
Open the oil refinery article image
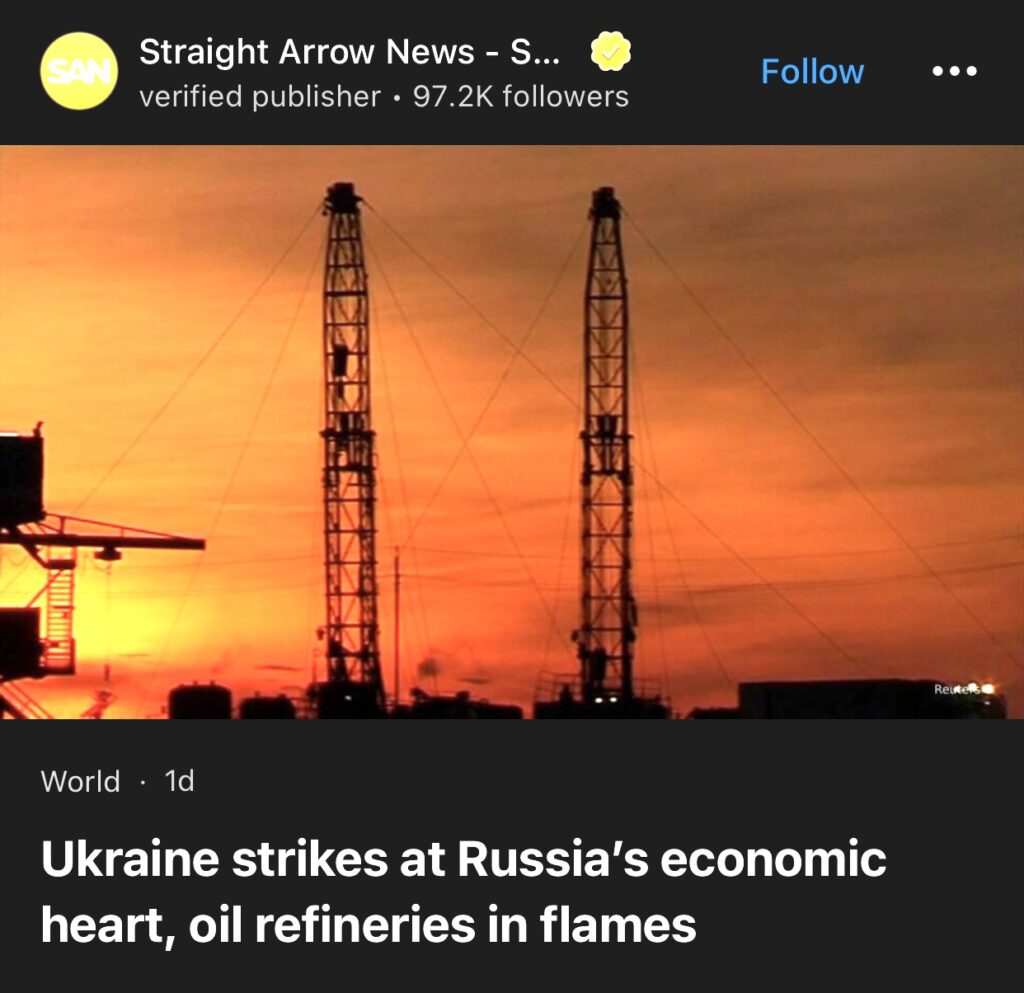(512, 432)
